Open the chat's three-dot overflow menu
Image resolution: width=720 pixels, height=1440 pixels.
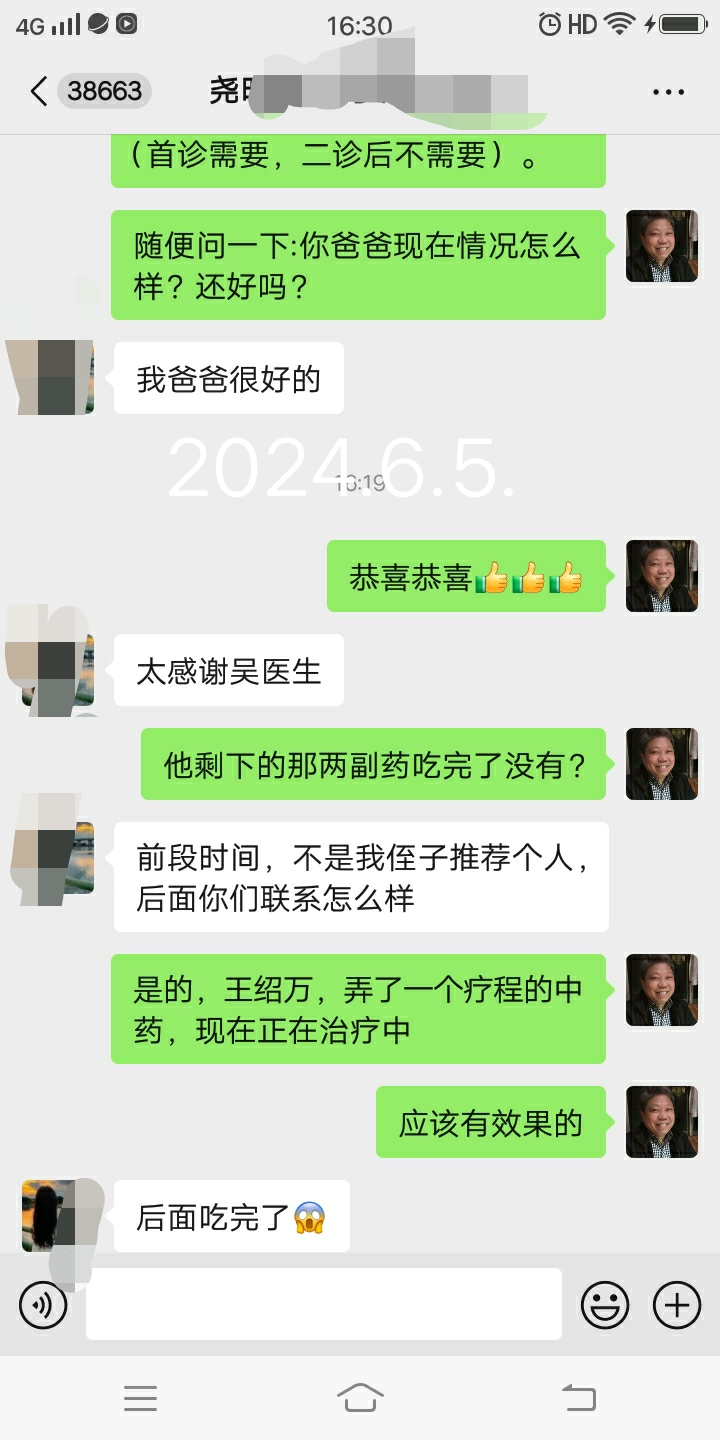tap(668, 92)
